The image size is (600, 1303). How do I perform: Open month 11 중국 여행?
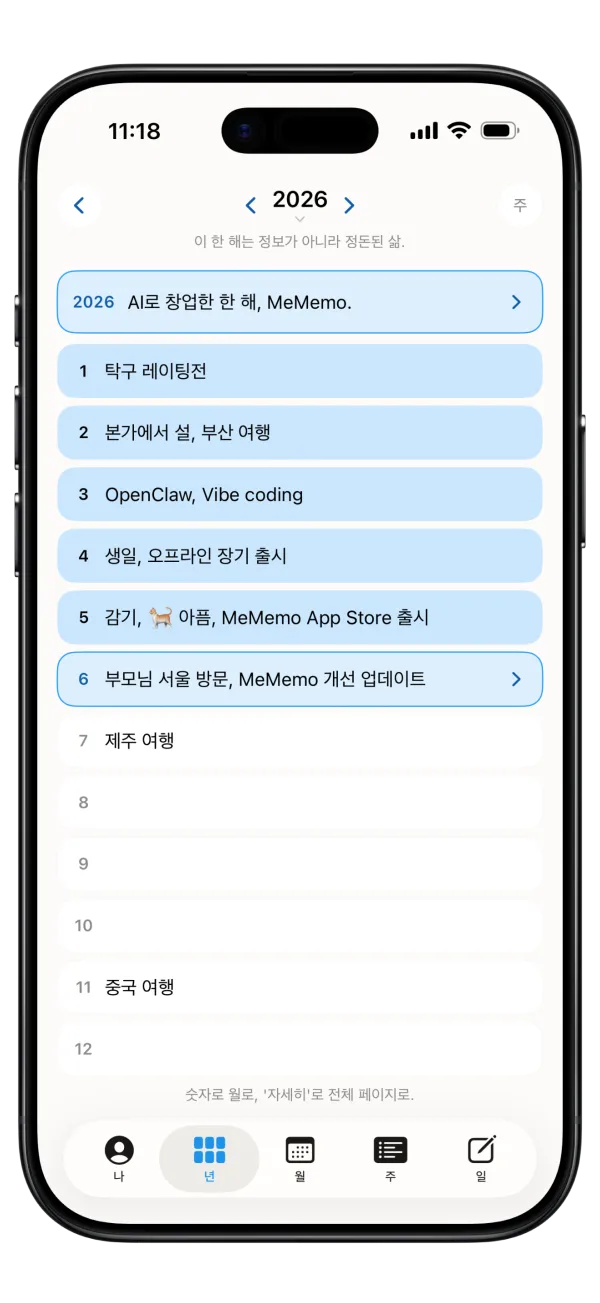pyautogui.click(x=300, y=987)
